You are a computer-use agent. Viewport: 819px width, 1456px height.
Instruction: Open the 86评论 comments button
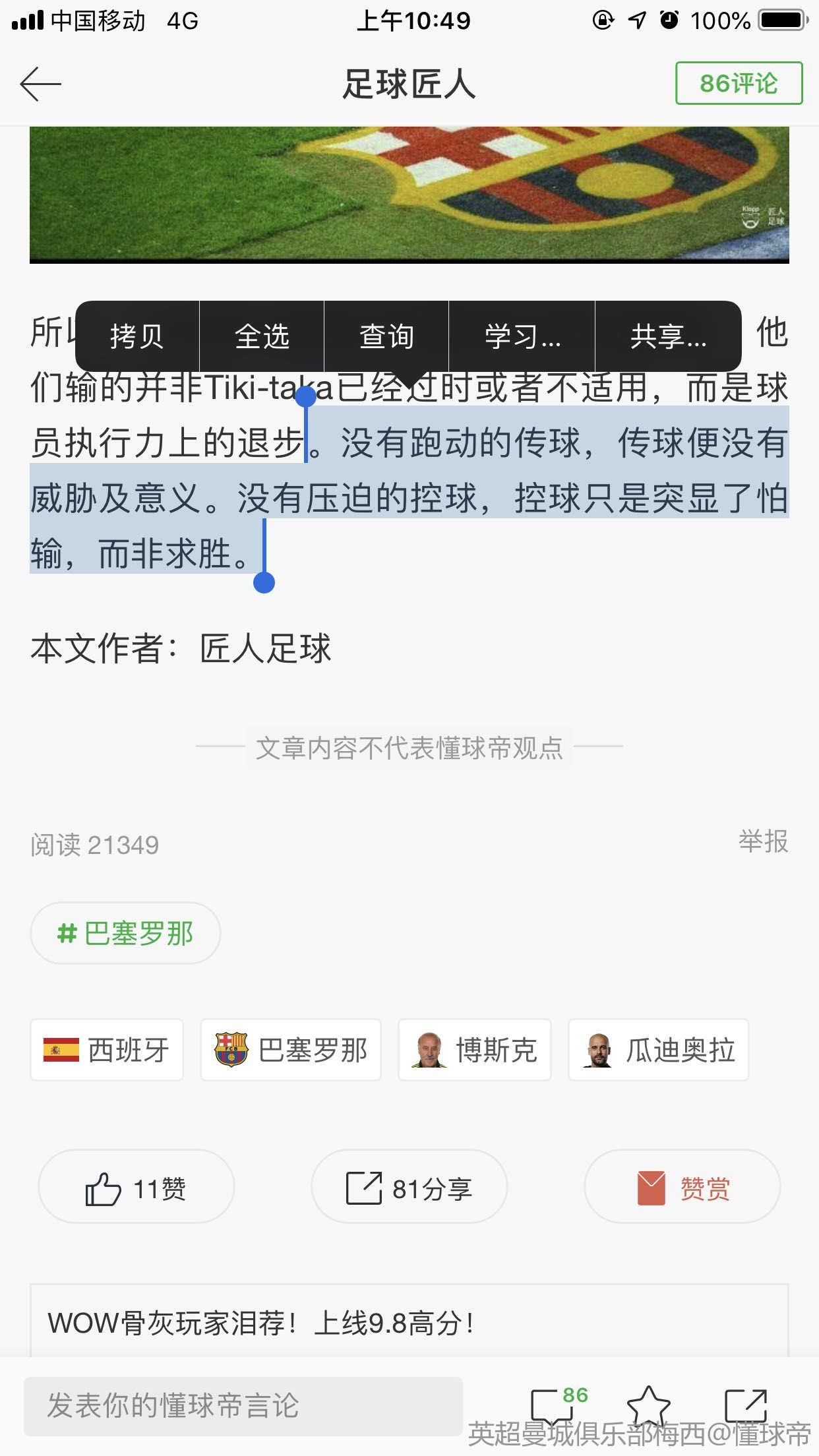click(x=739, y=84)
